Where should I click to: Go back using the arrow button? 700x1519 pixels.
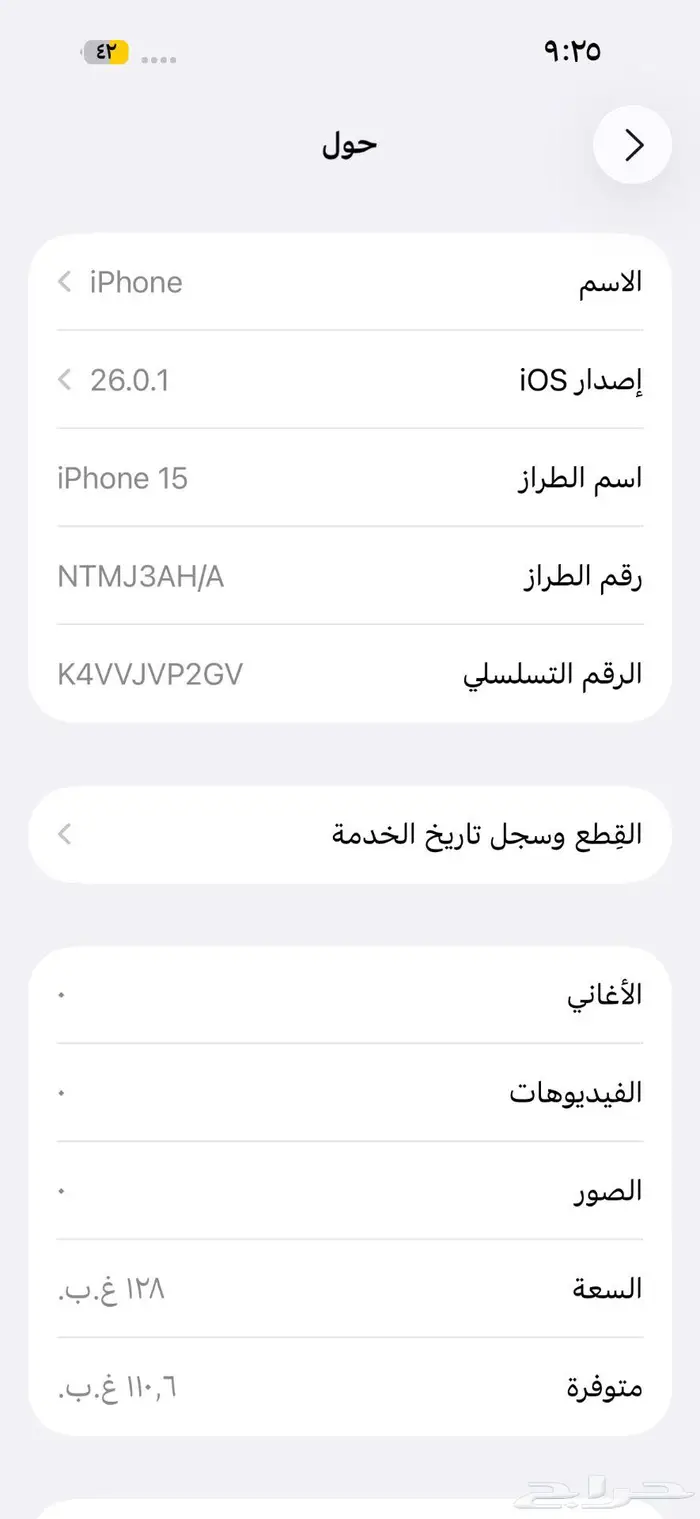click(x=632, y=146)
